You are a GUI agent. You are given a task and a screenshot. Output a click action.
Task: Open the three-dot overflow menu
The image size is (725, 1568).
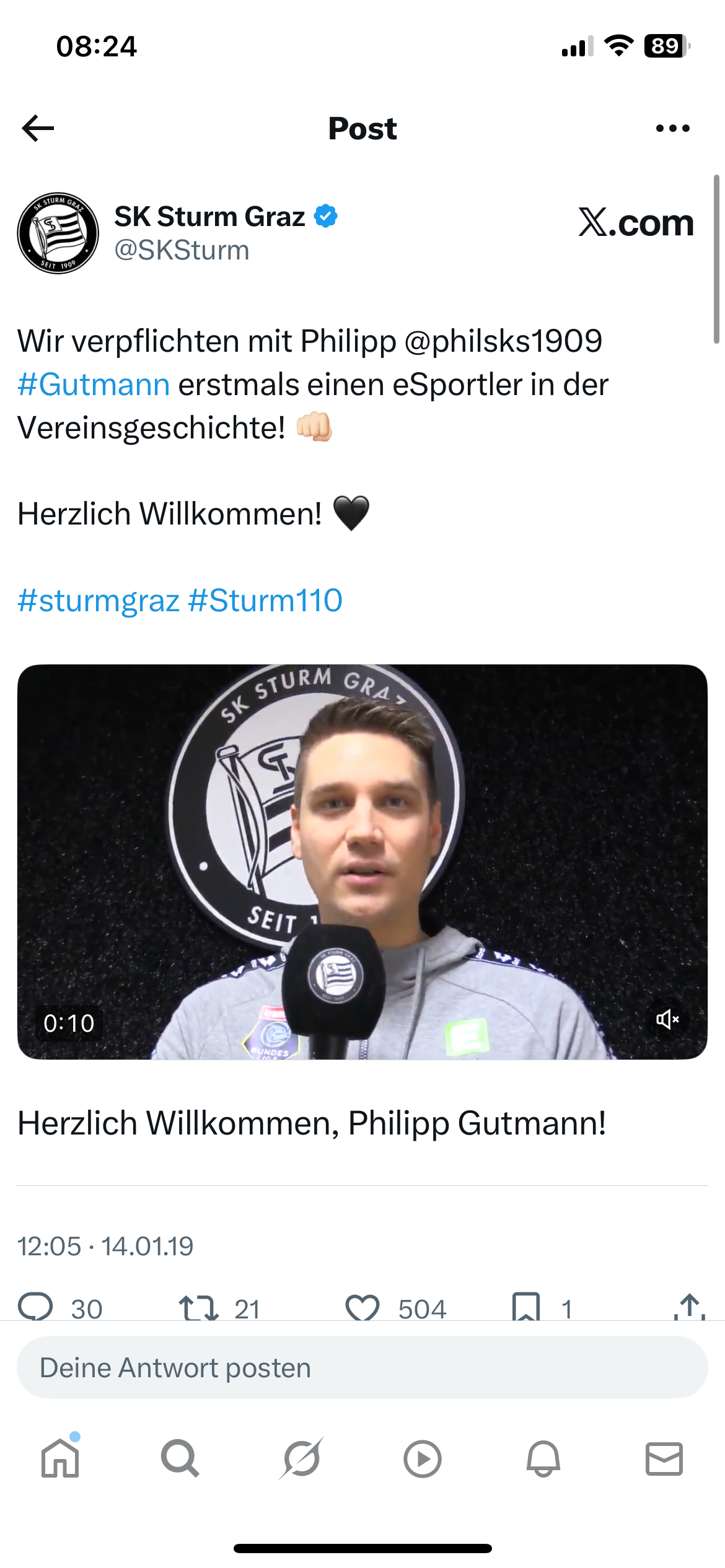tap(672, 128)
